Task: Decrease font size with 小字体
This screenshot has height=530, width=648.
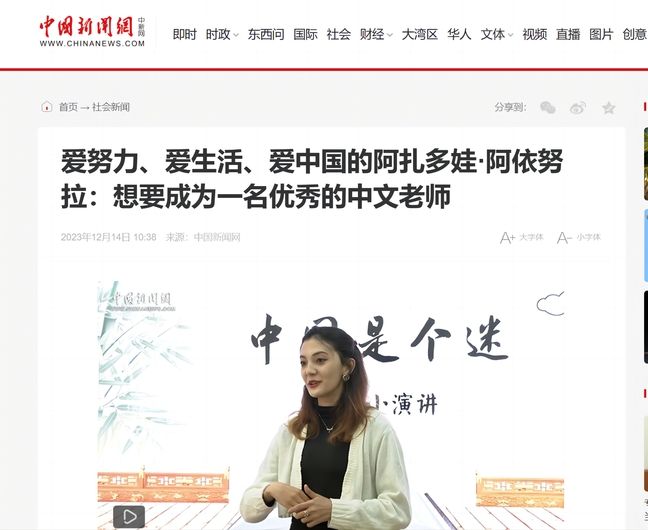Action: [x=578, y=237]
